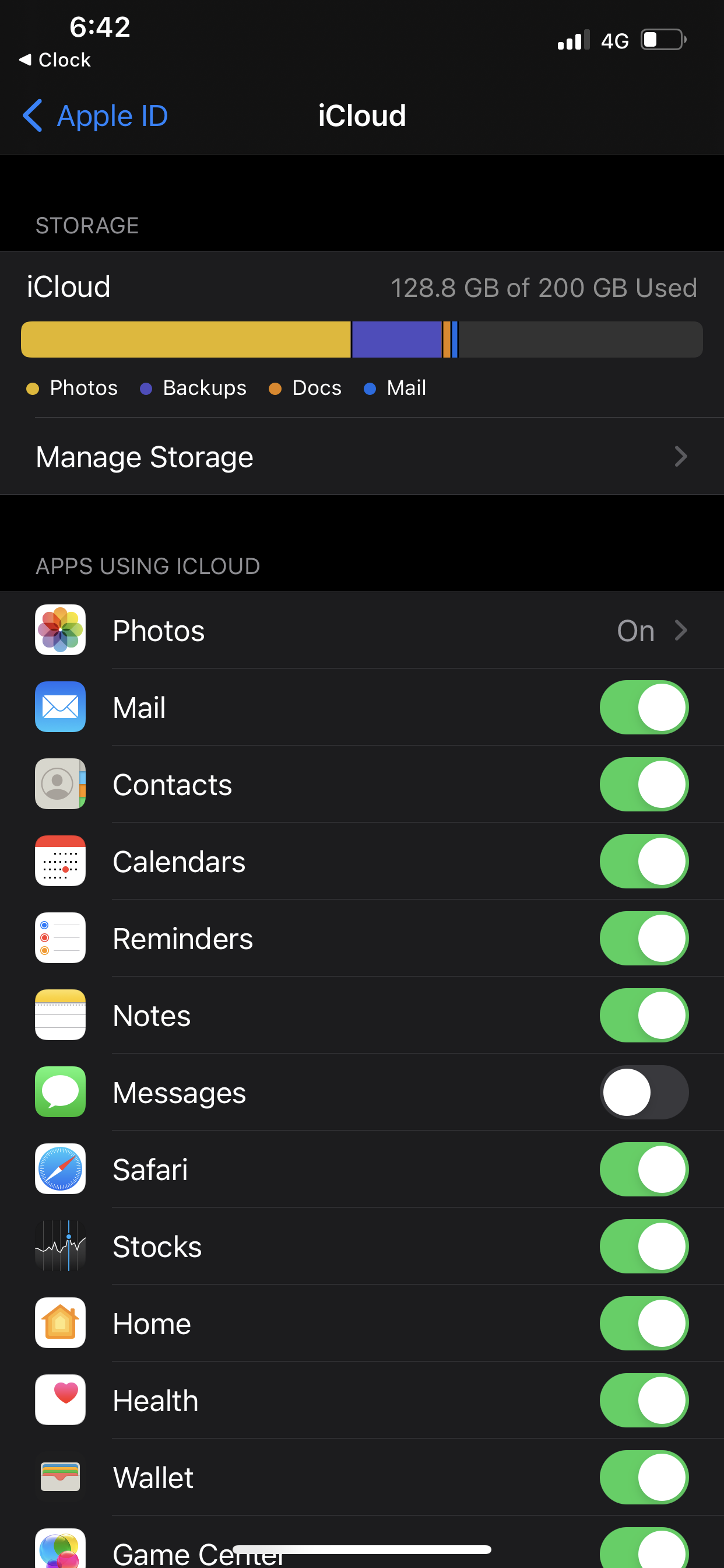Toggle the Wallet switch

coord(643,1478)
